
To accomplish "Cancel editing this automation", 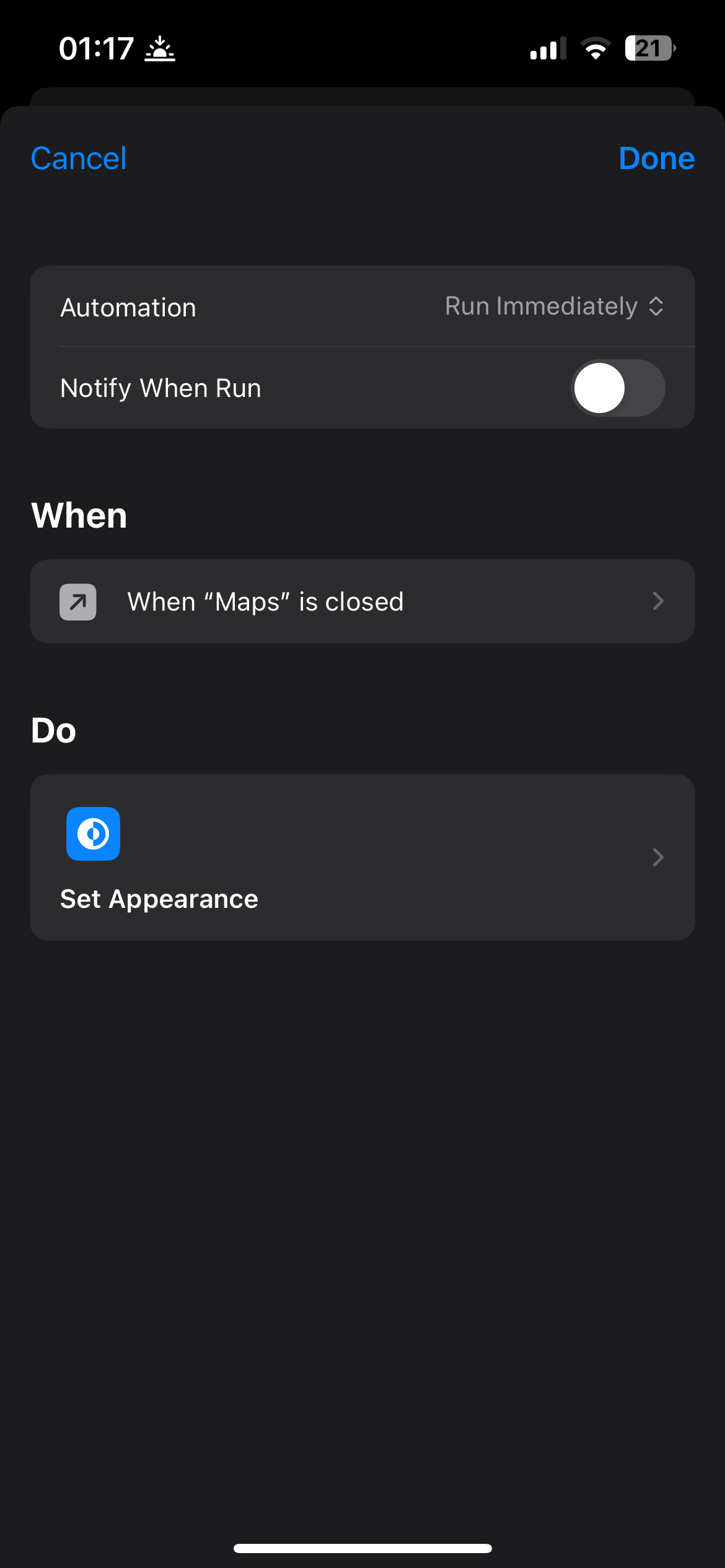I will pos(78,158).
